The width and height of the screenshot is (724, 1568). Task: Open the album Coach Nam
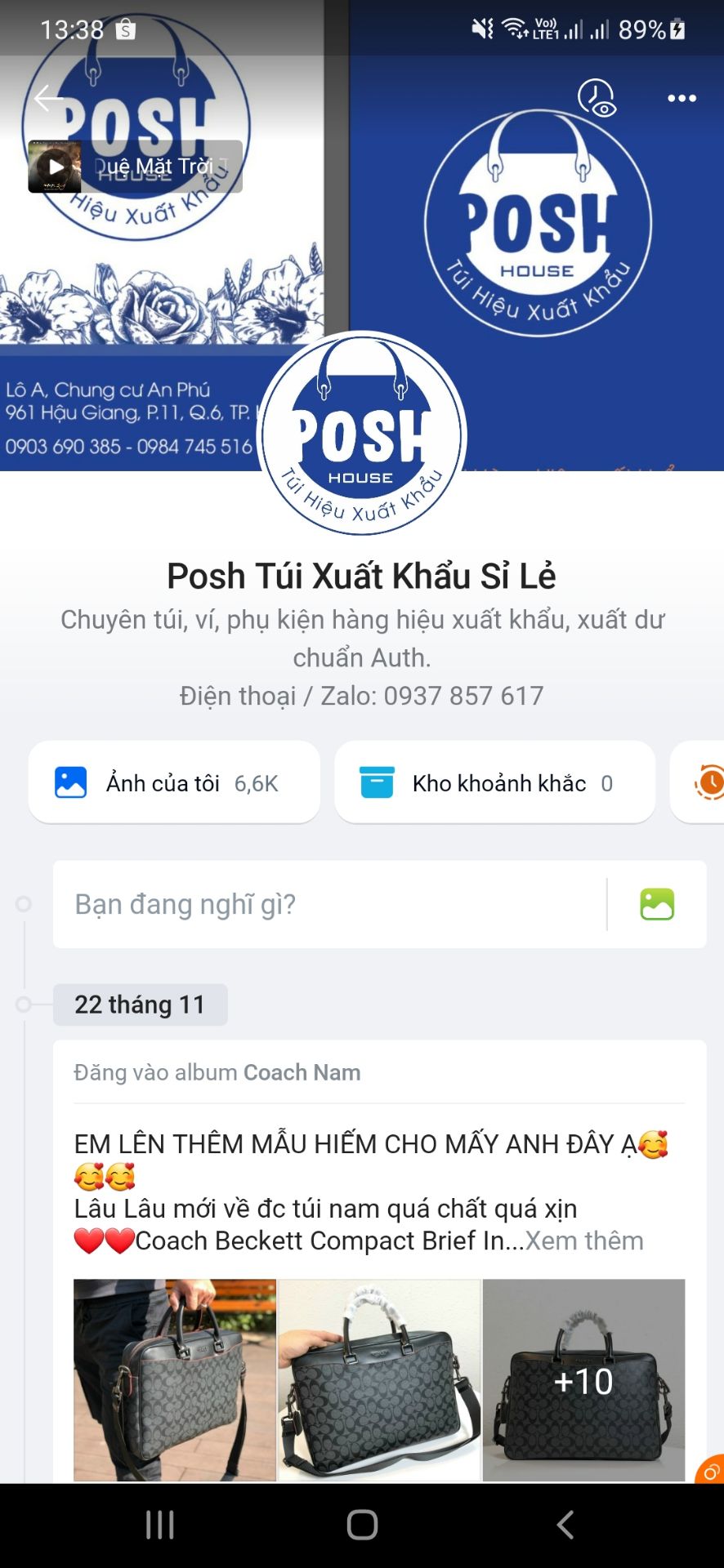click(302, 1071)
